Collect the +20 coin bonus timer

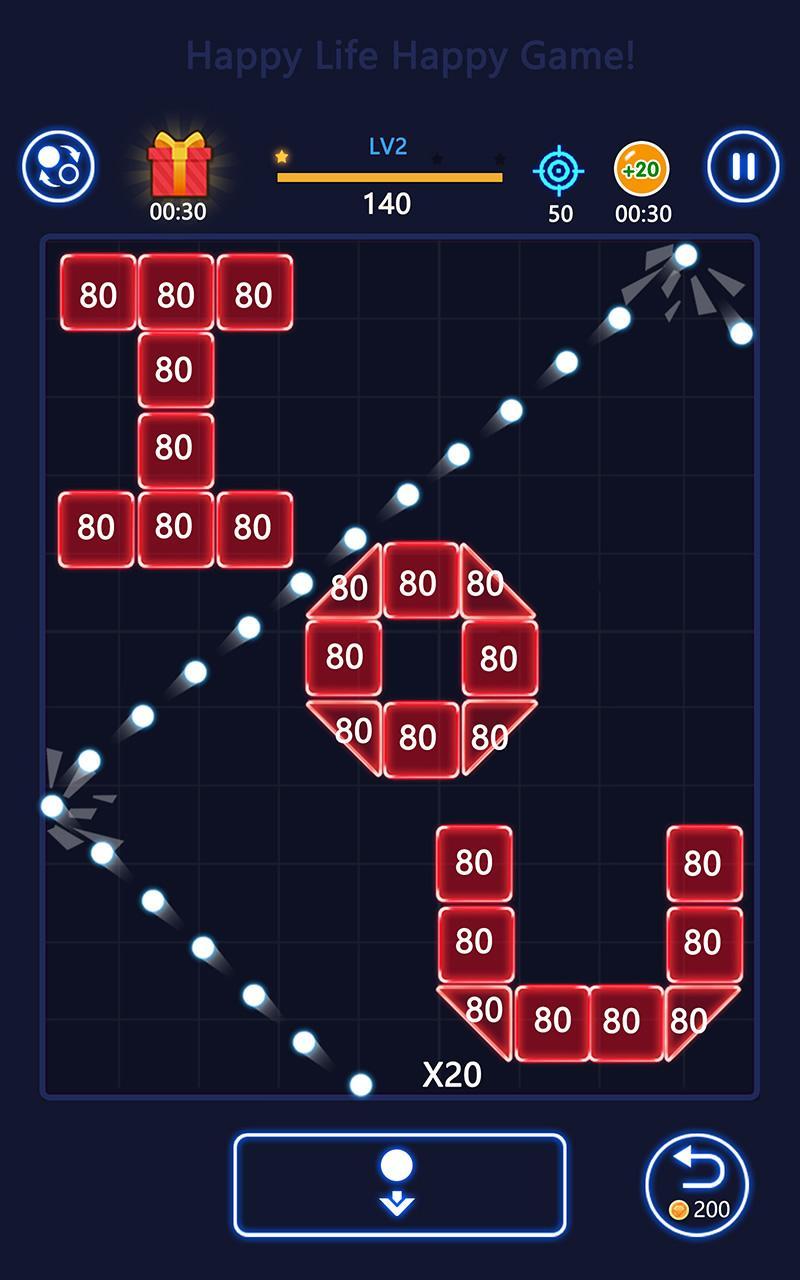(x=644, y=172)
